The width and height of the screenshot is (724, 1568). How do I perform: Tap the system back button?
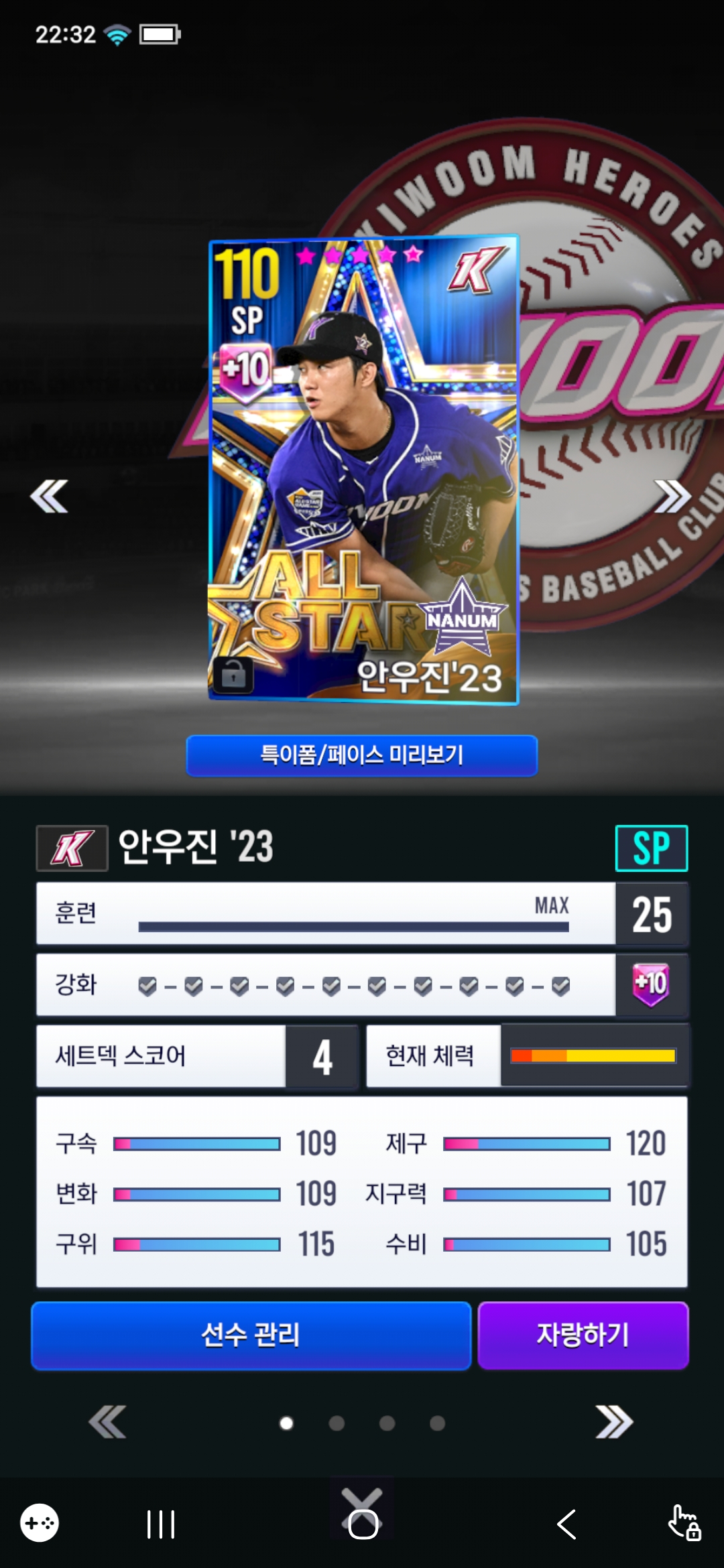tap(566, 1524)
